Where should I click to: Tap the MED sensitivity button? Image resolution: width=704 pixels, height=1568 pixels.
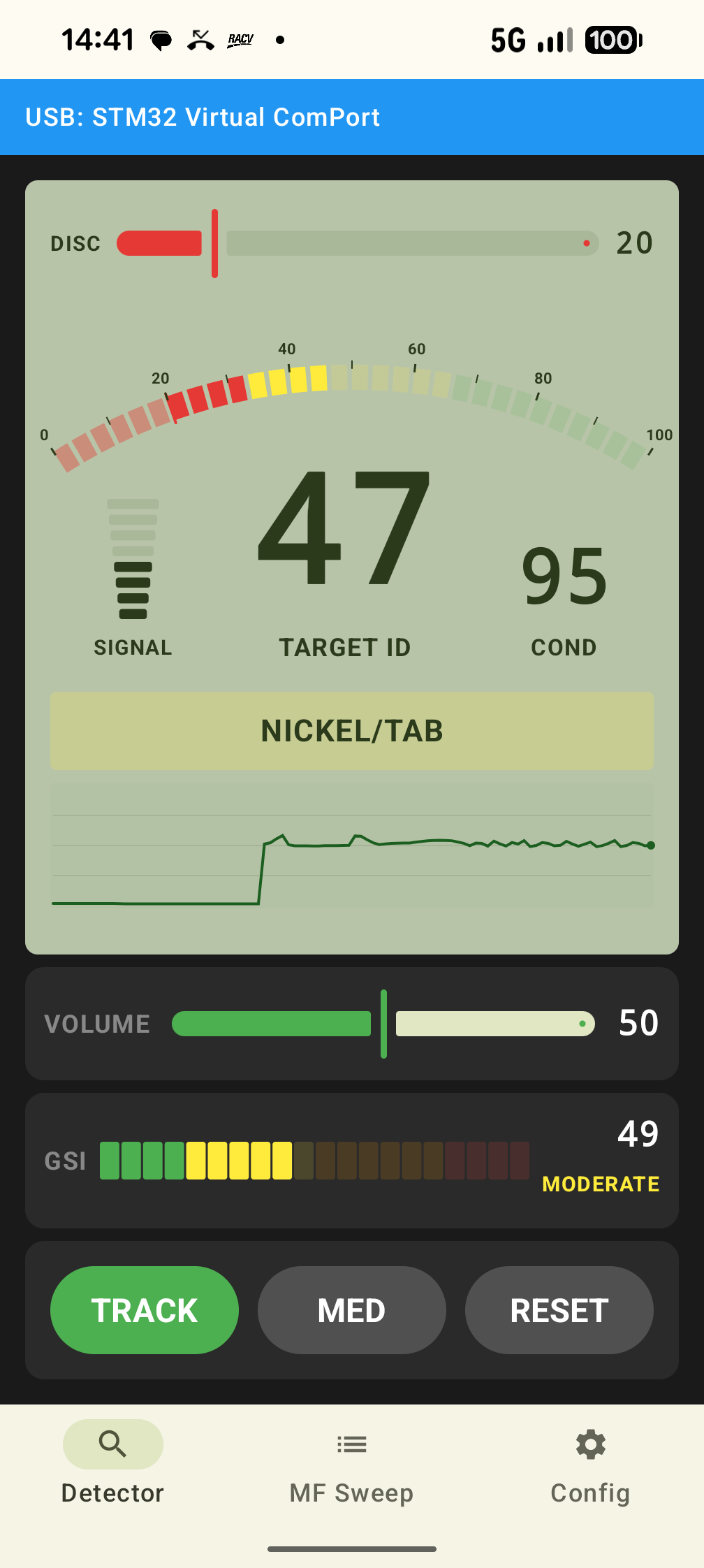coord(351,1310)
